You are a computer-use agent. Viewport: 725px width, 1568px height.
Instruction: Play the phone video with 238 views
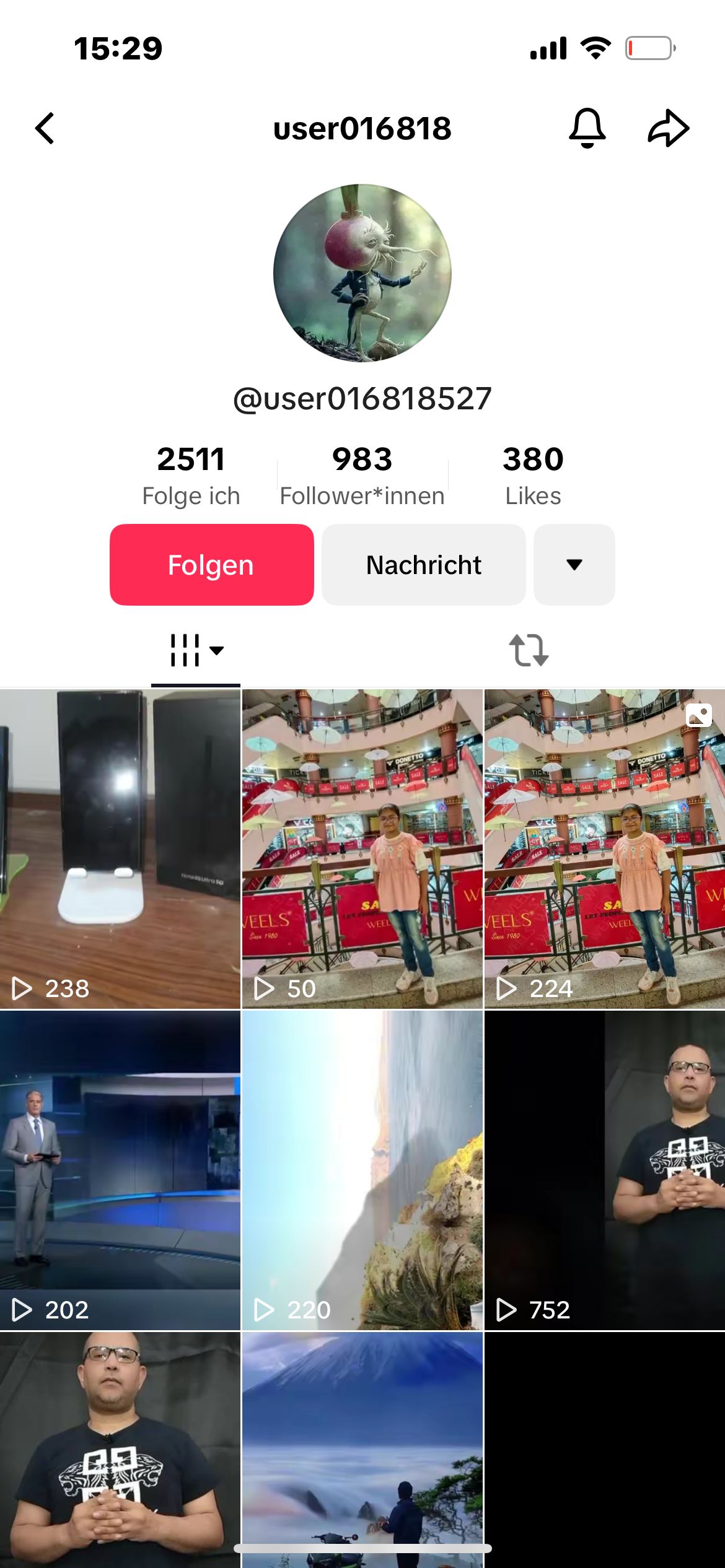(x=120, y=848)
